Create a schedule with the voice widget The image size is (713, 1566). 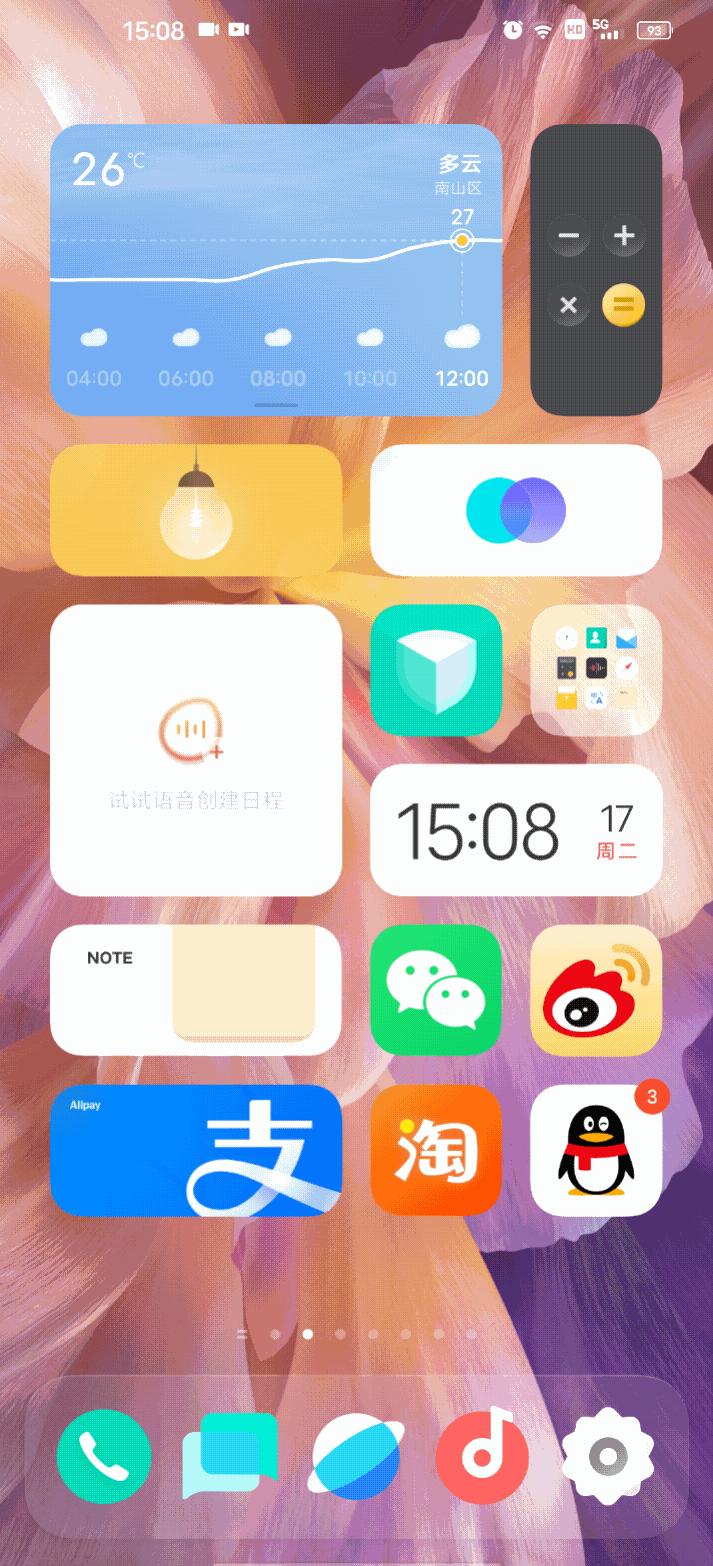(196, 750)
